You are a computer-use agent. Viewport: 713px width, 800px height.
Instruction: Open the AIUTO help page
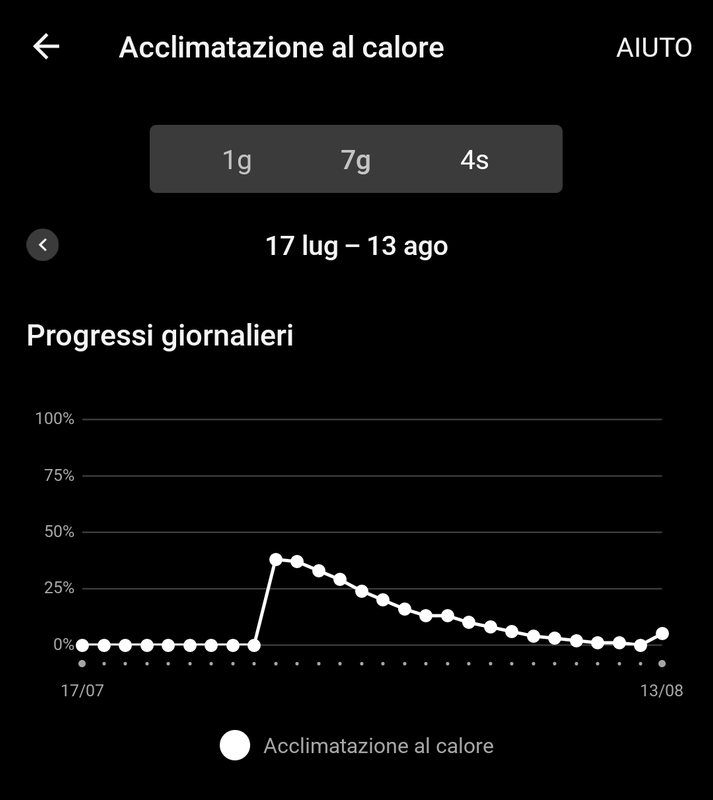pyautogui.click(x=654, y=48)
